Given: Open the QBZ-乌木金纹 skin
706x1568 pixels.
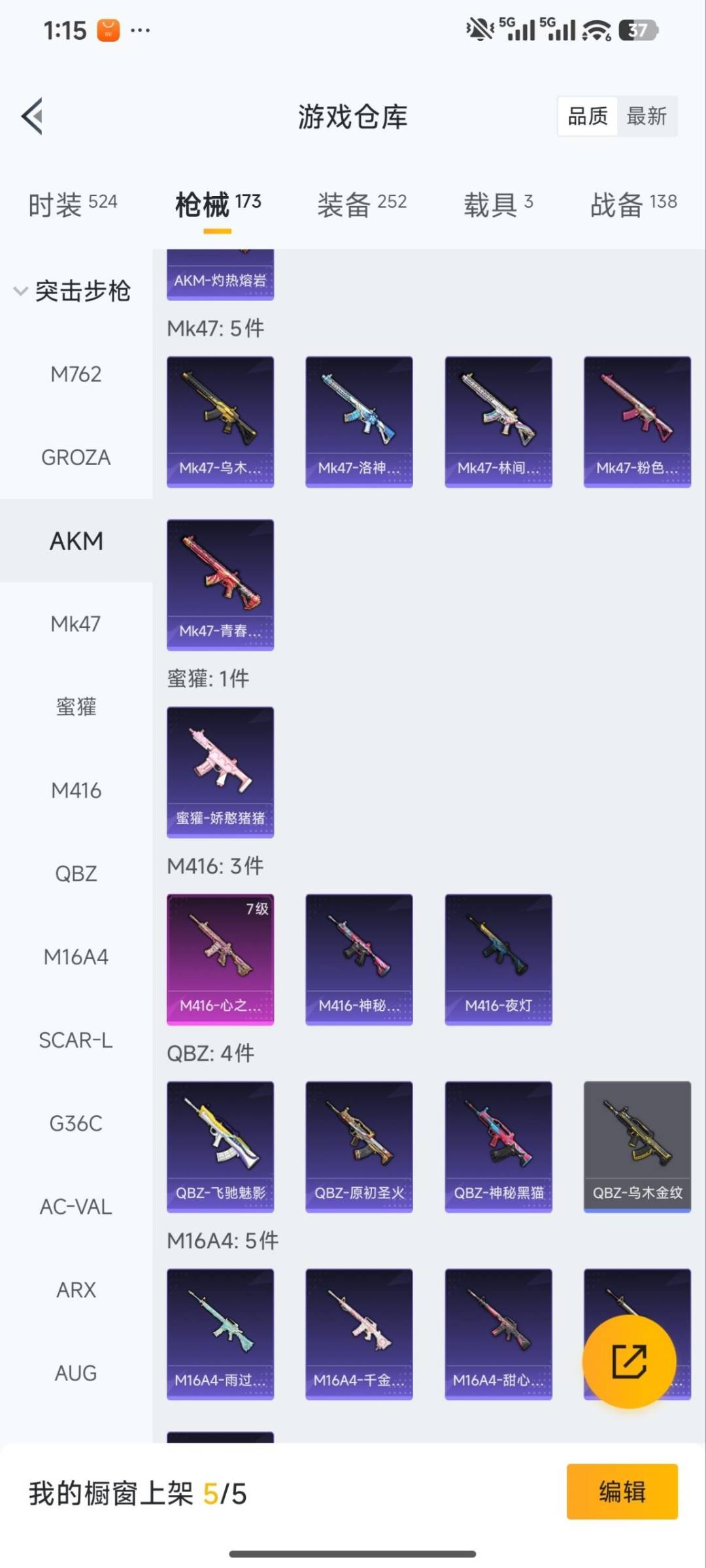Looking at the screenshot, I should (637, 1147).
